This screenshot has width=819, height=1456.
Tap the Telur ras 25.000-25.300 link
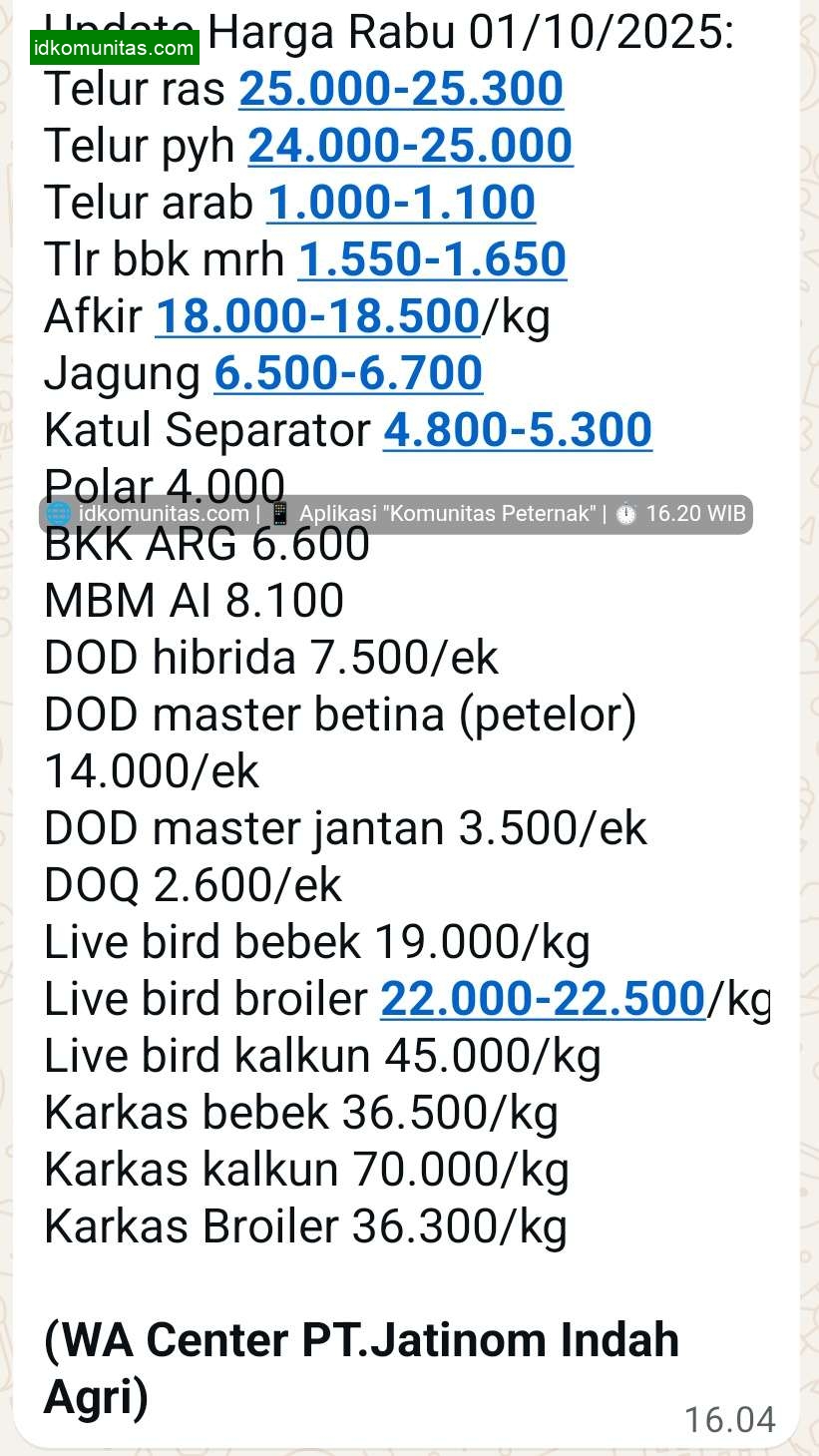401,90
